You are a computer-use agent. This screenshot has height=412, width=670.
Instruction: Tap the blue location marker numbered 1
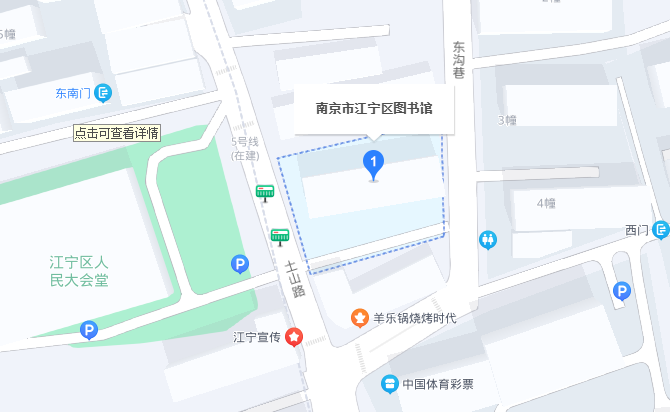coord(373,161)
